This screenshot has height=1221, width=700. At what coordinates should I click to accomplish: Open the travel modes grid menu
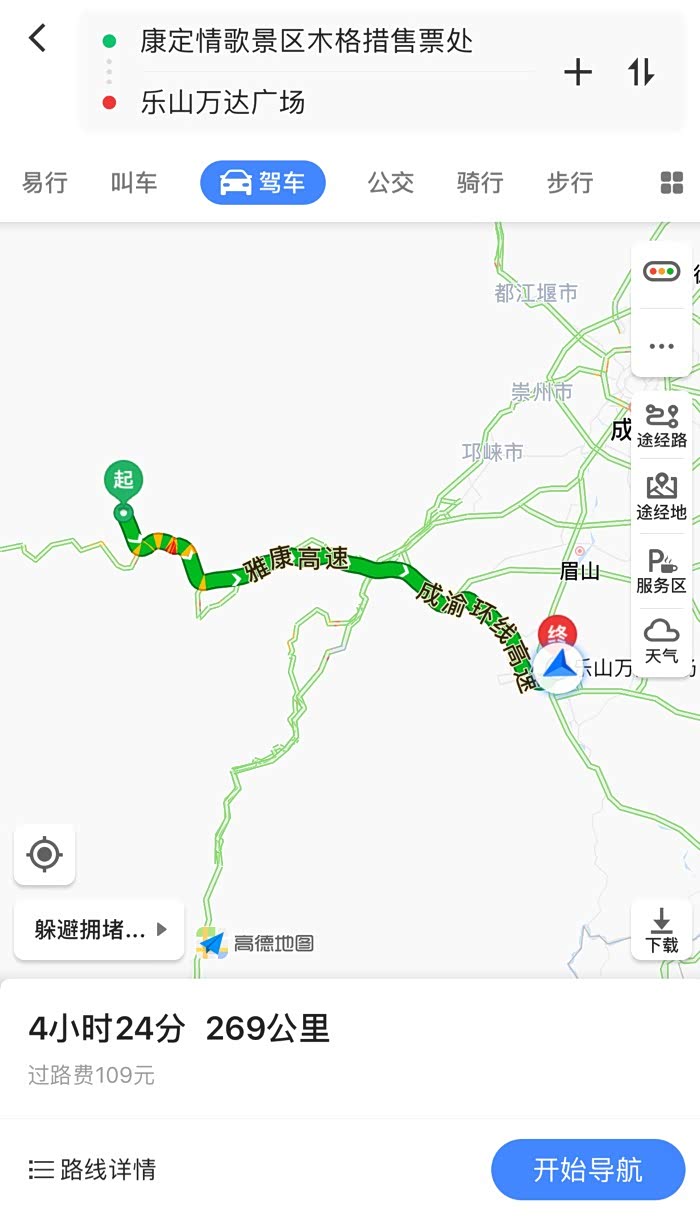672,183
